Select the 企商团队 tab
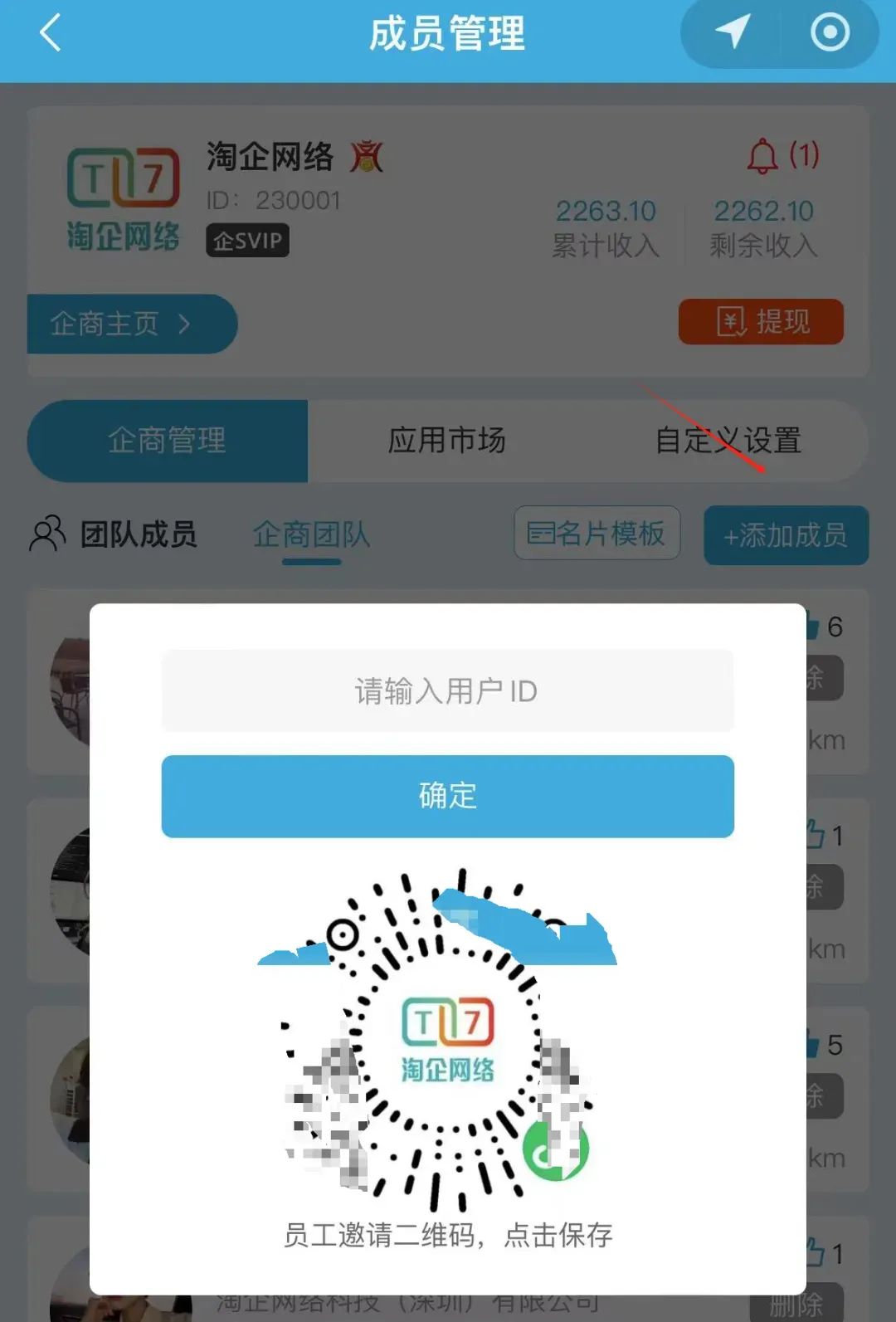Screen dimensions: 896x1322 point(311,534)
